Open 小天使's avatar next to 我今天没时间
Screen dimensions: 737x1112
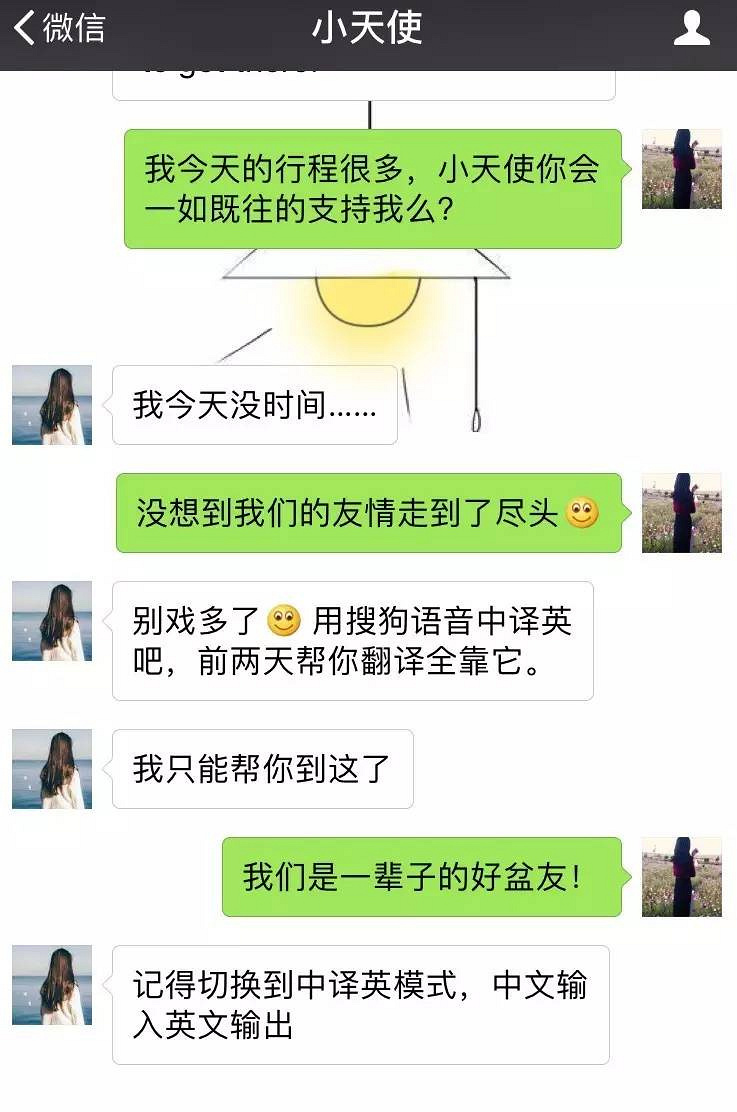point(51,404)
